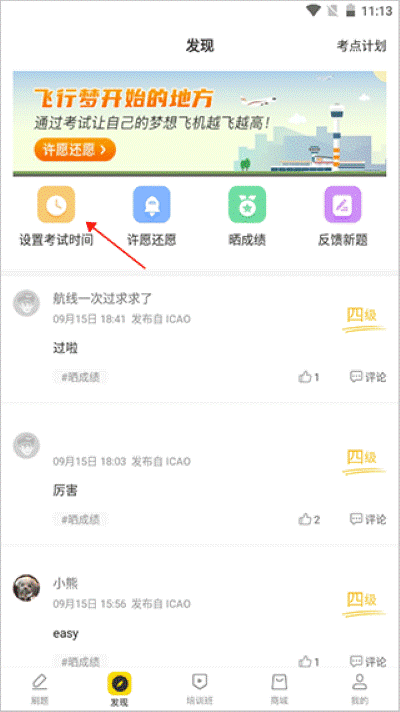The width and height of the screenshot is (400, 712).
Task: Open the 晒成绩 medal shortcut
Action: 247,204
